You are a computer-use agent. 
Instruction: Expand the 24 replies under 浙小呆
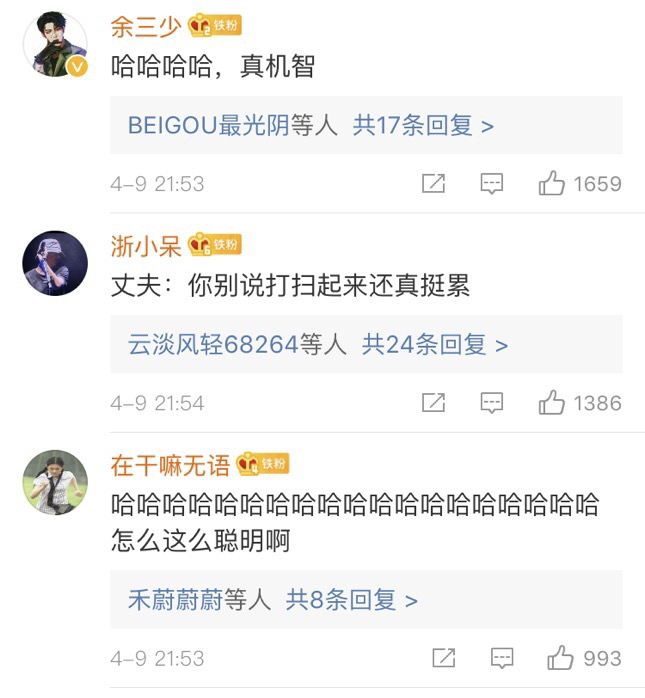[x=435, y=345]
